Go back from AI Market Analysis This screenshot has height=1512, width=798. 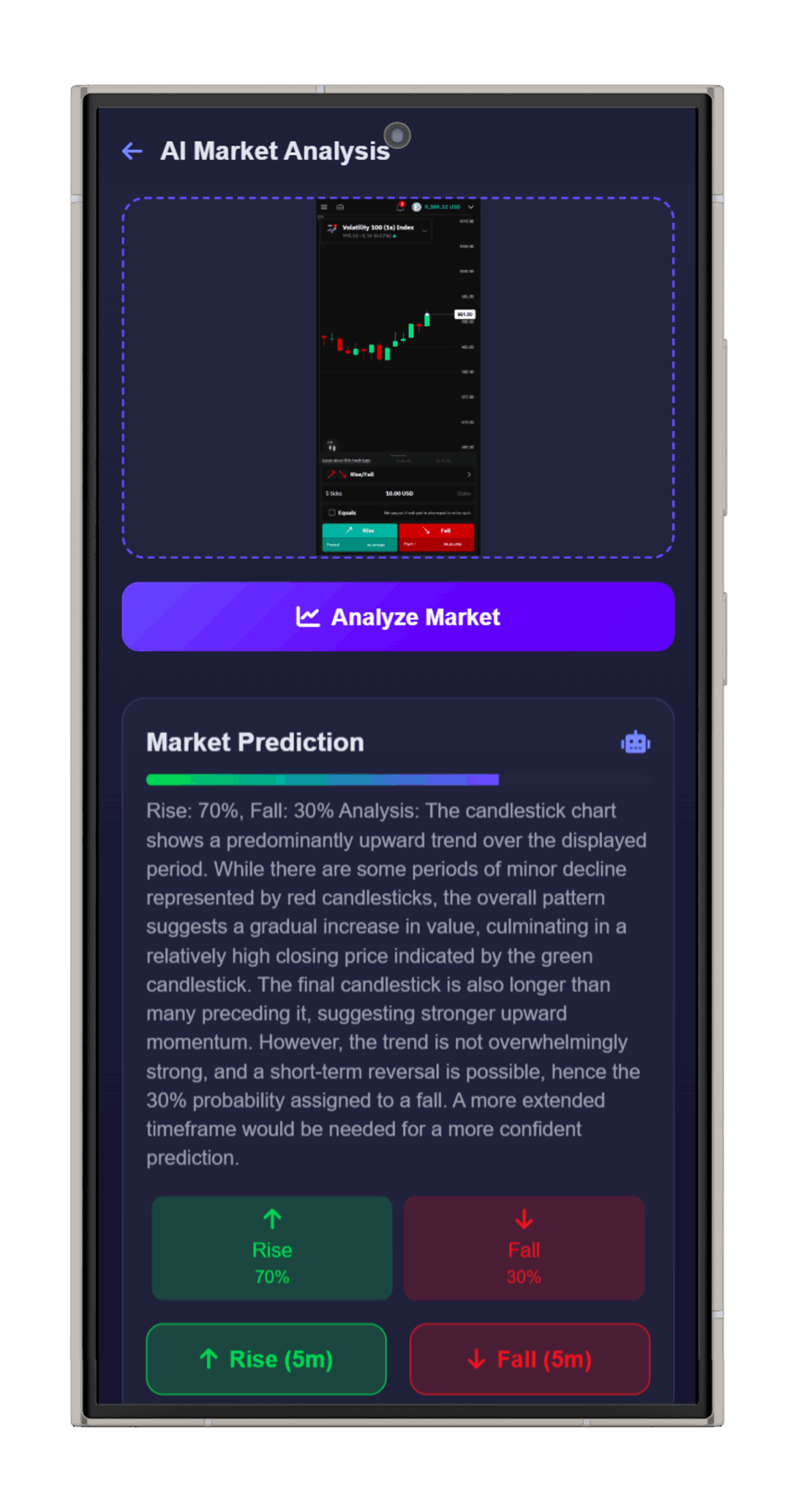[x=132, y=151]
